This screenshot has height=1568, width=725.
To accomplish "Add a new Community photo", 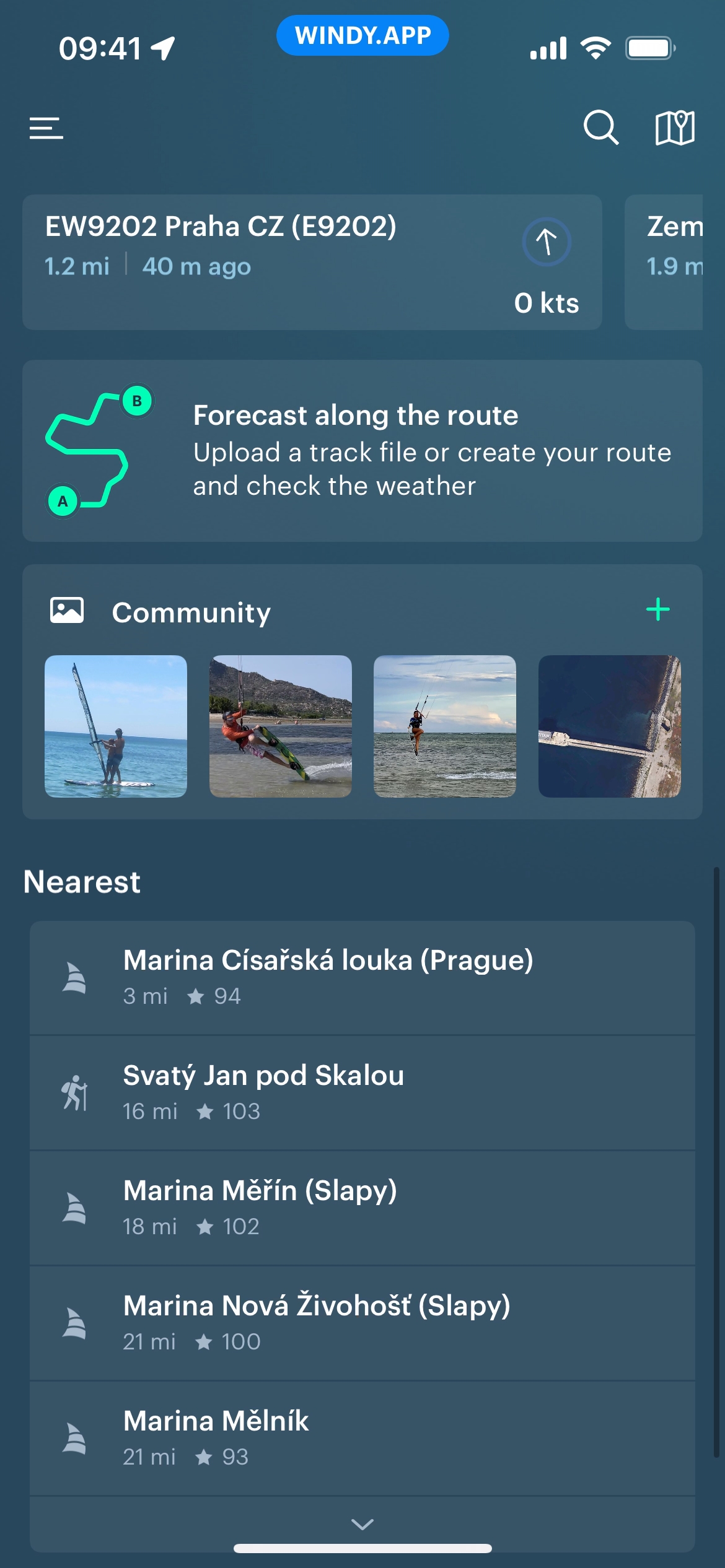I will tap(657, 610).
